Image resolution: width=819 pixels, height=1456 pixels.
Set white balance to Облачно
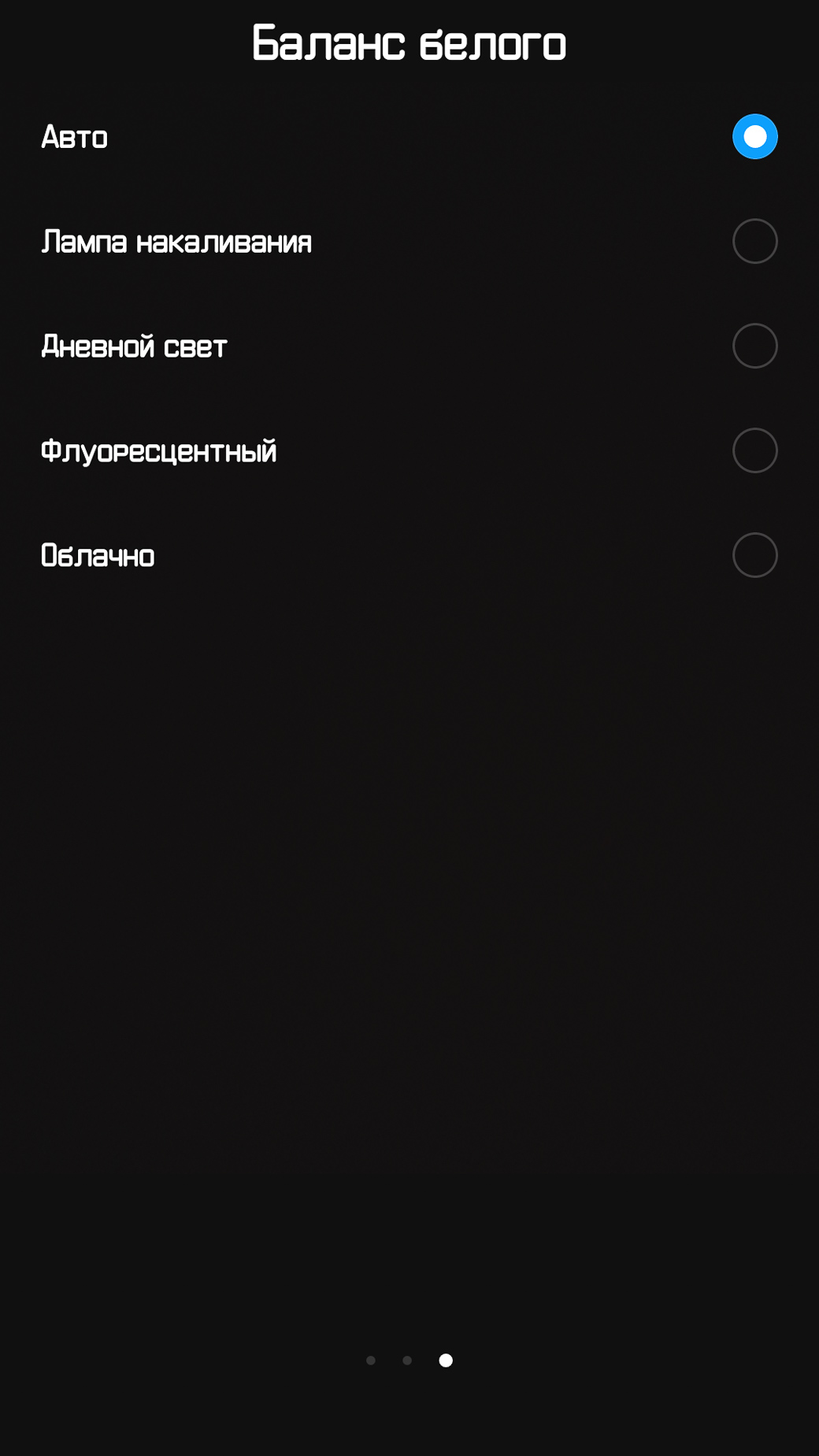tap(409, 556)
